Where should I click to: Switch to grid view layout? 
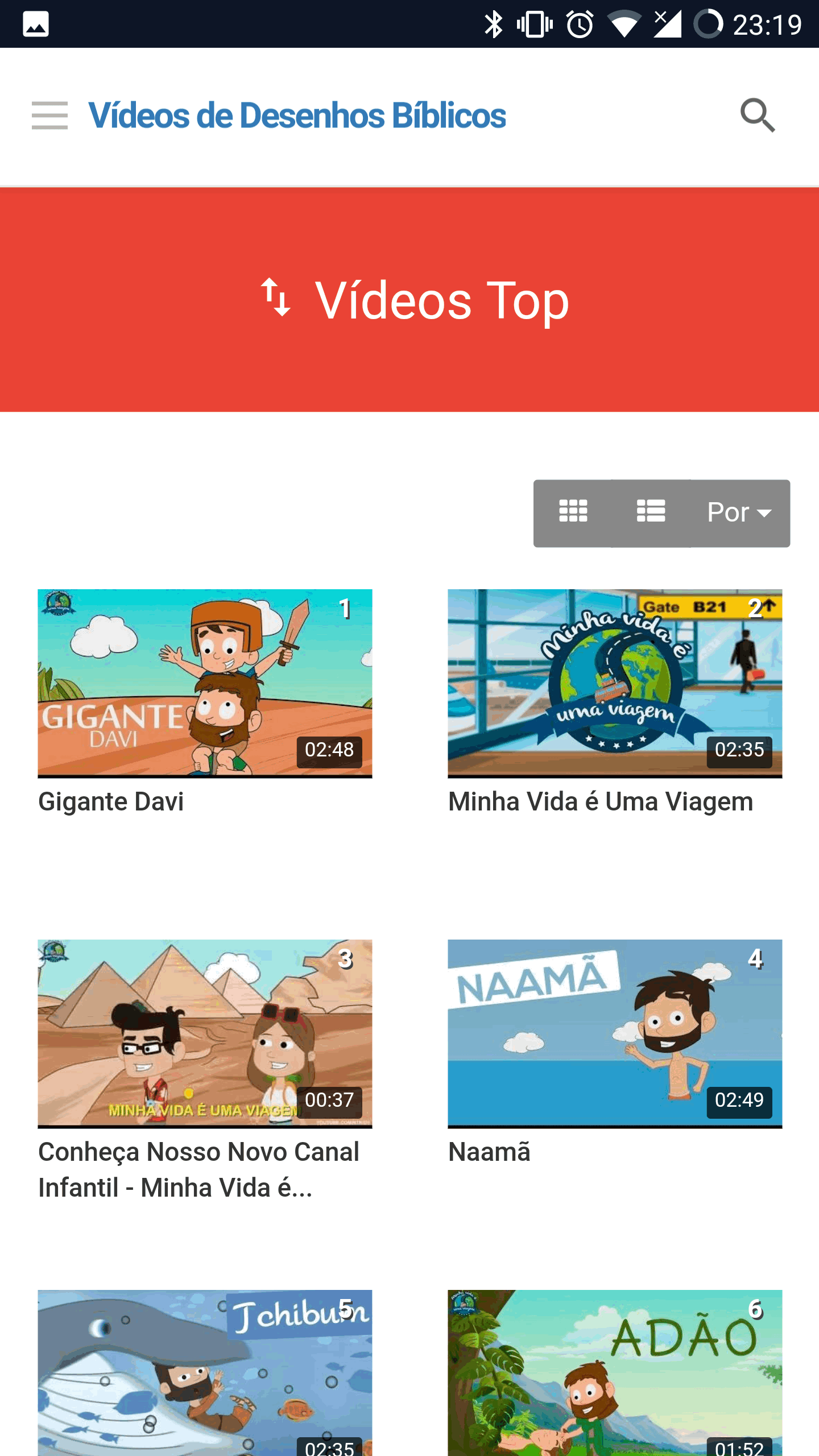coord(573,512)
